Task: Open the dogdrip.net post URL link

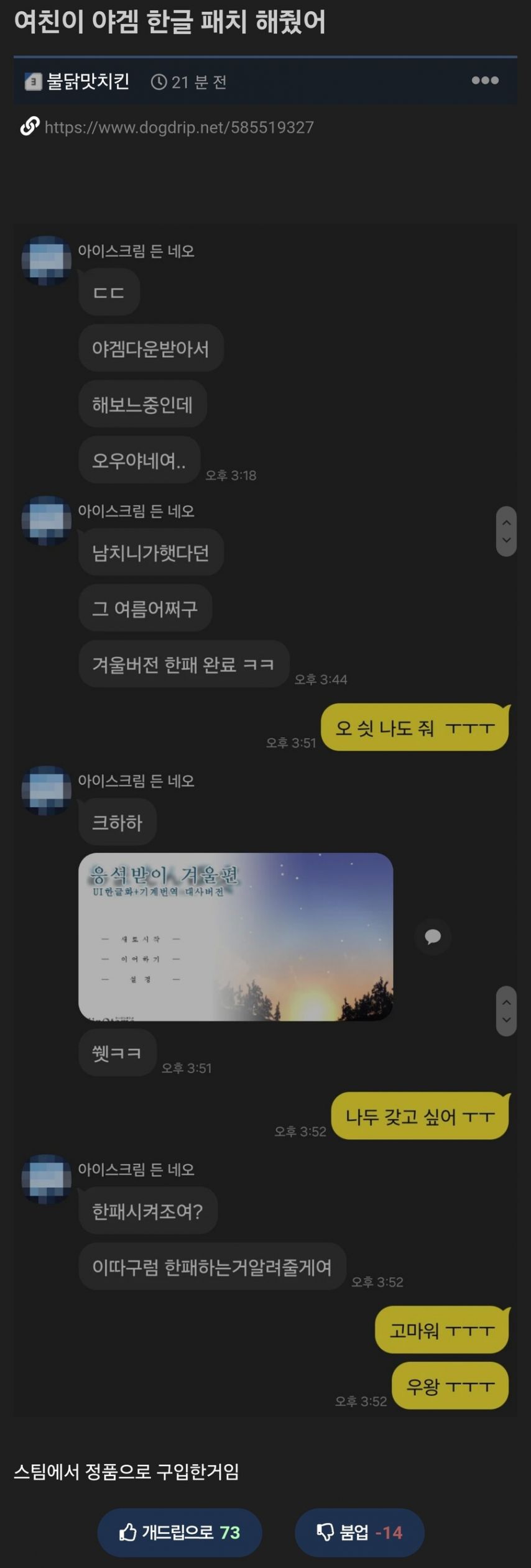Action: 178,127
